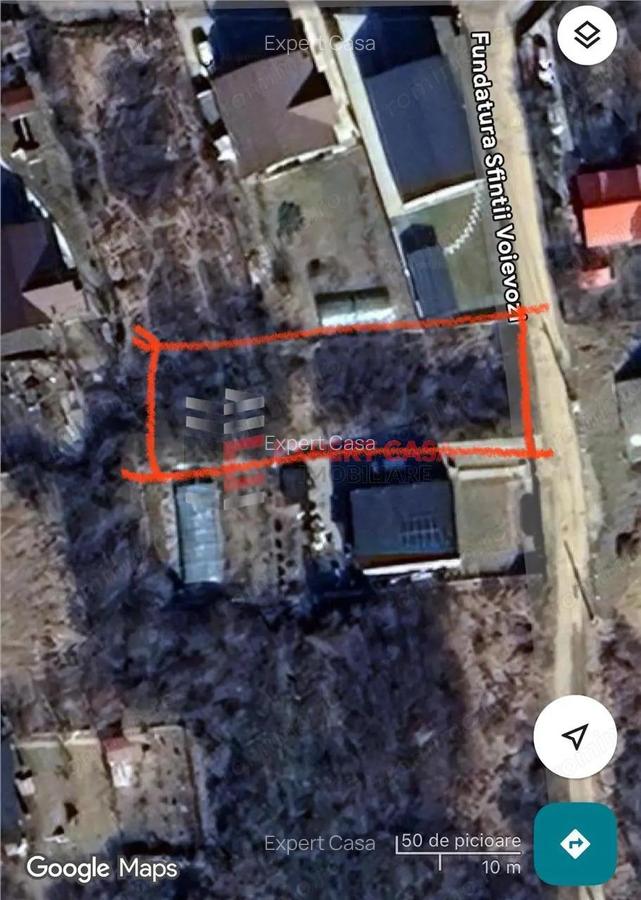Center the map on my location
641x900 pixels.
click(575, 736)
